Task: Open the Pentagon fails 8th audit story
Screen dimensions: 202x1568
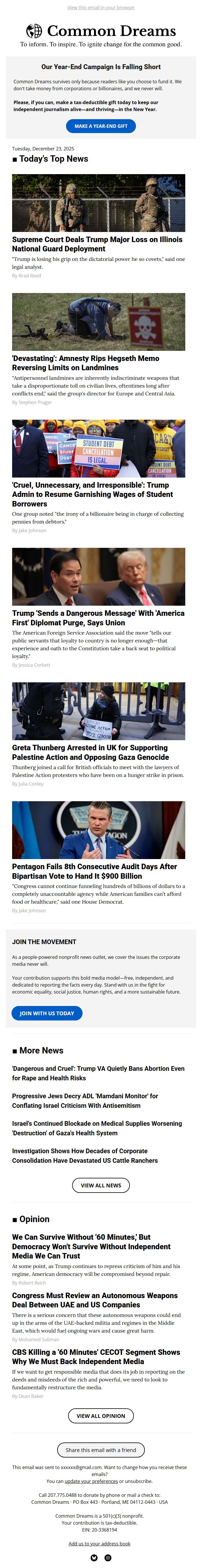Action: [x=95, y=871]
